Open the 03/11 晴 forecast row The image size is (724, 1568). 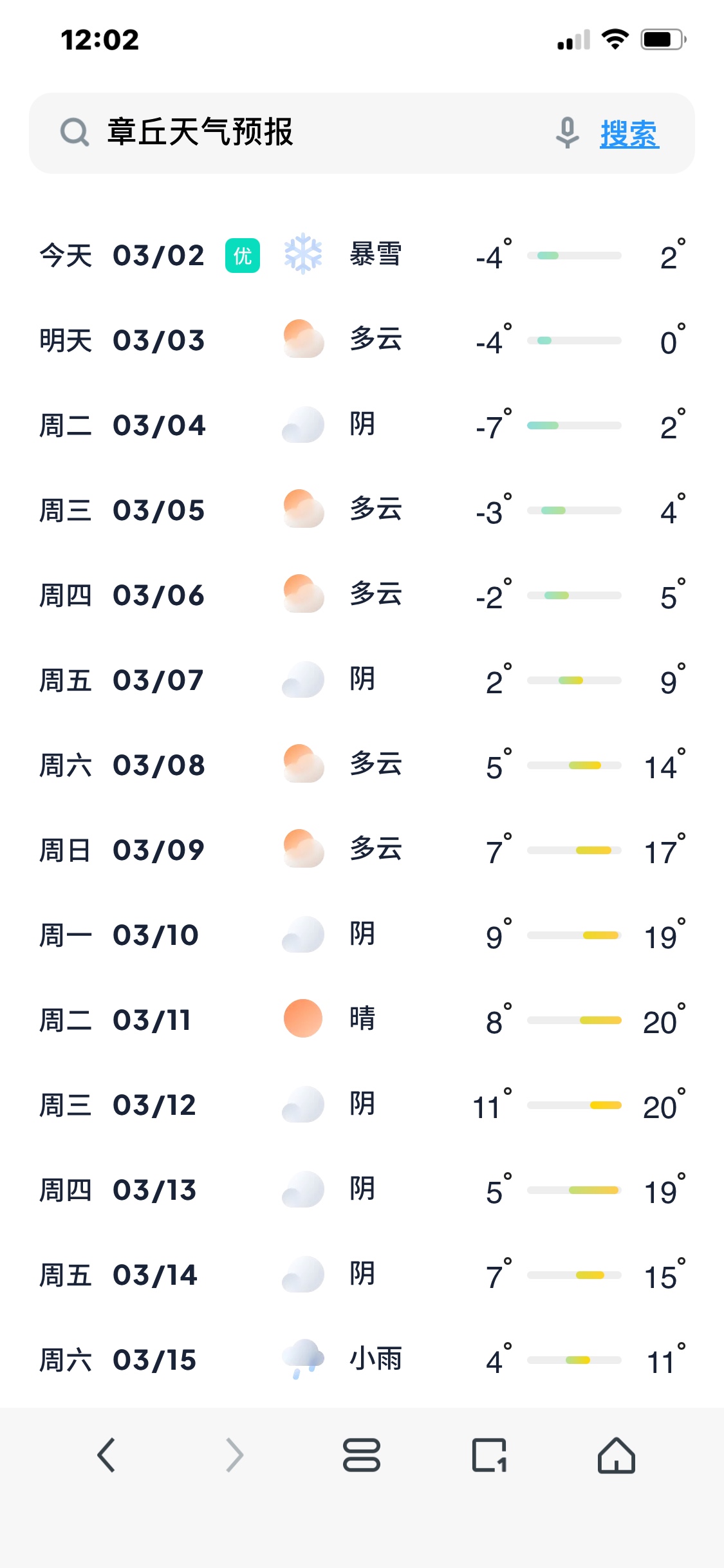(x=362, y=1020)
